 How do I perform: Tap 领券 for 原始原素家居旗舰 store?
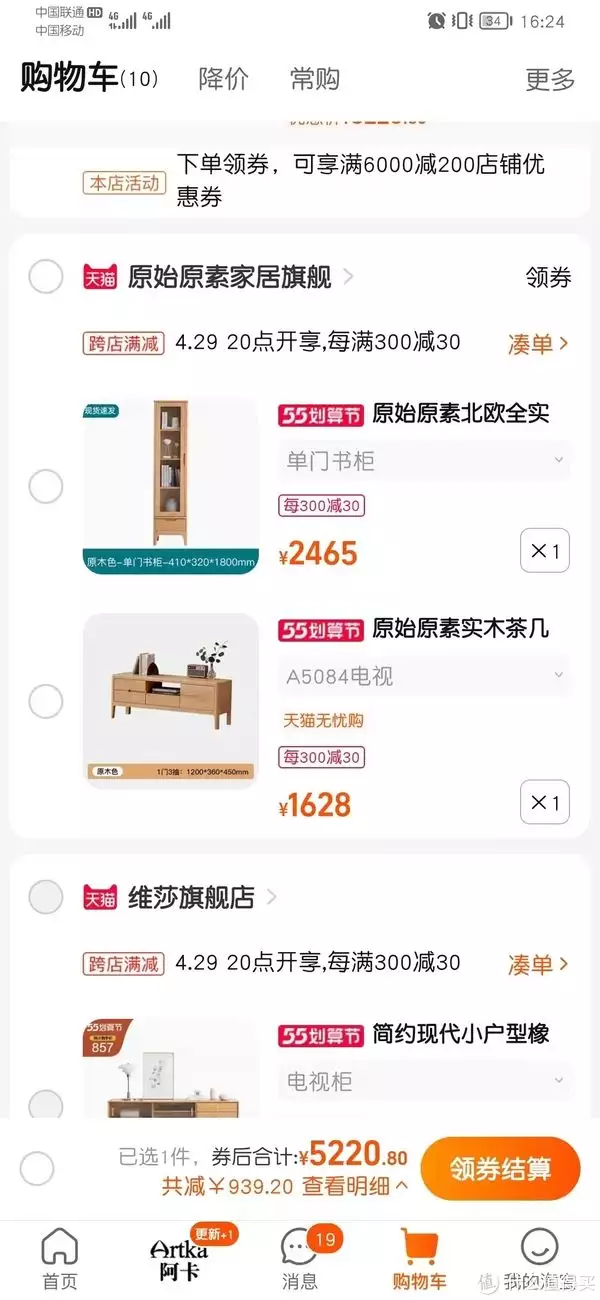[x=548, y=277]
